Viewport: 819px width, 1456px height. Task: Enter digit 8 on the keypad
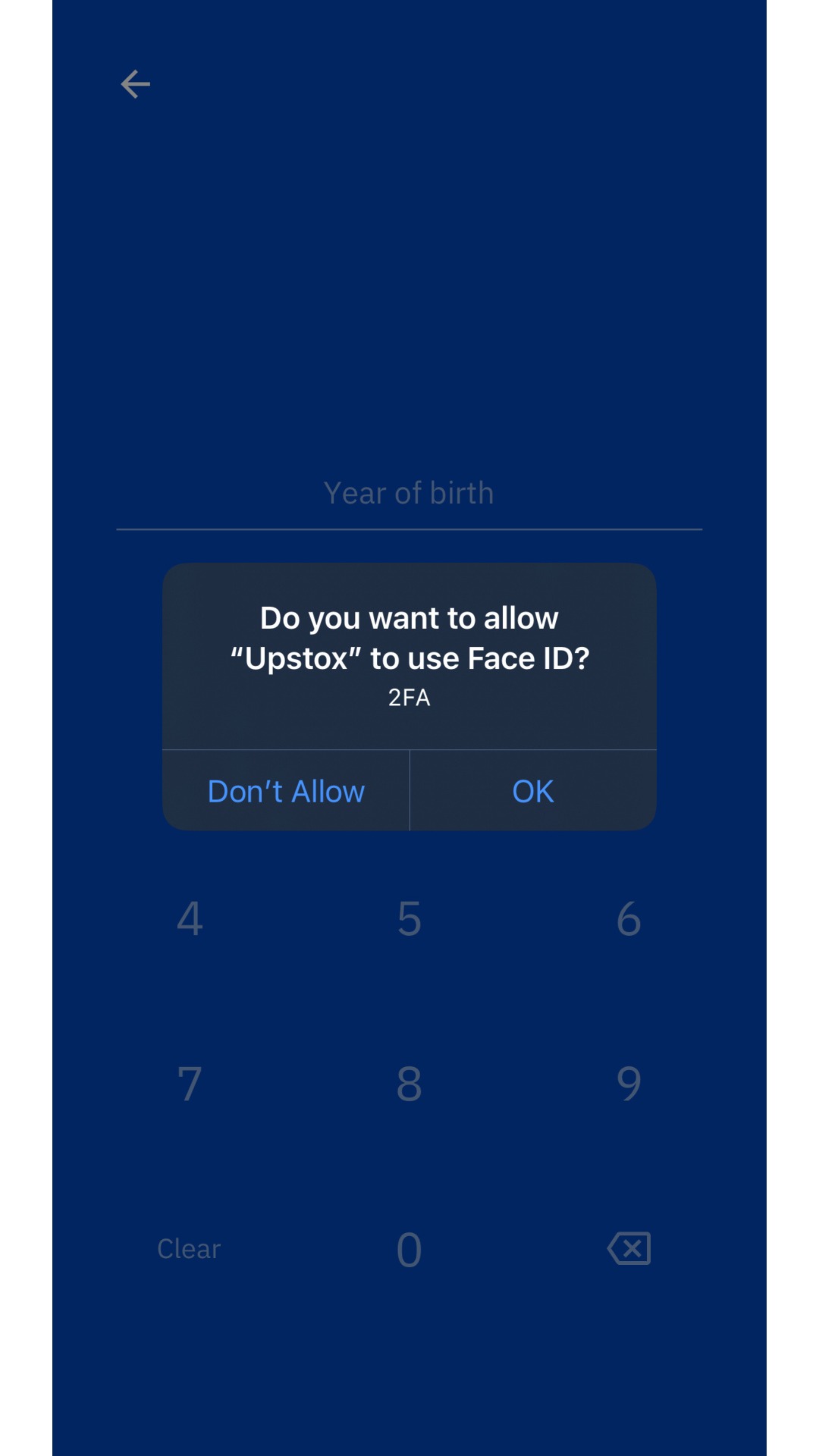point(409,1084)
